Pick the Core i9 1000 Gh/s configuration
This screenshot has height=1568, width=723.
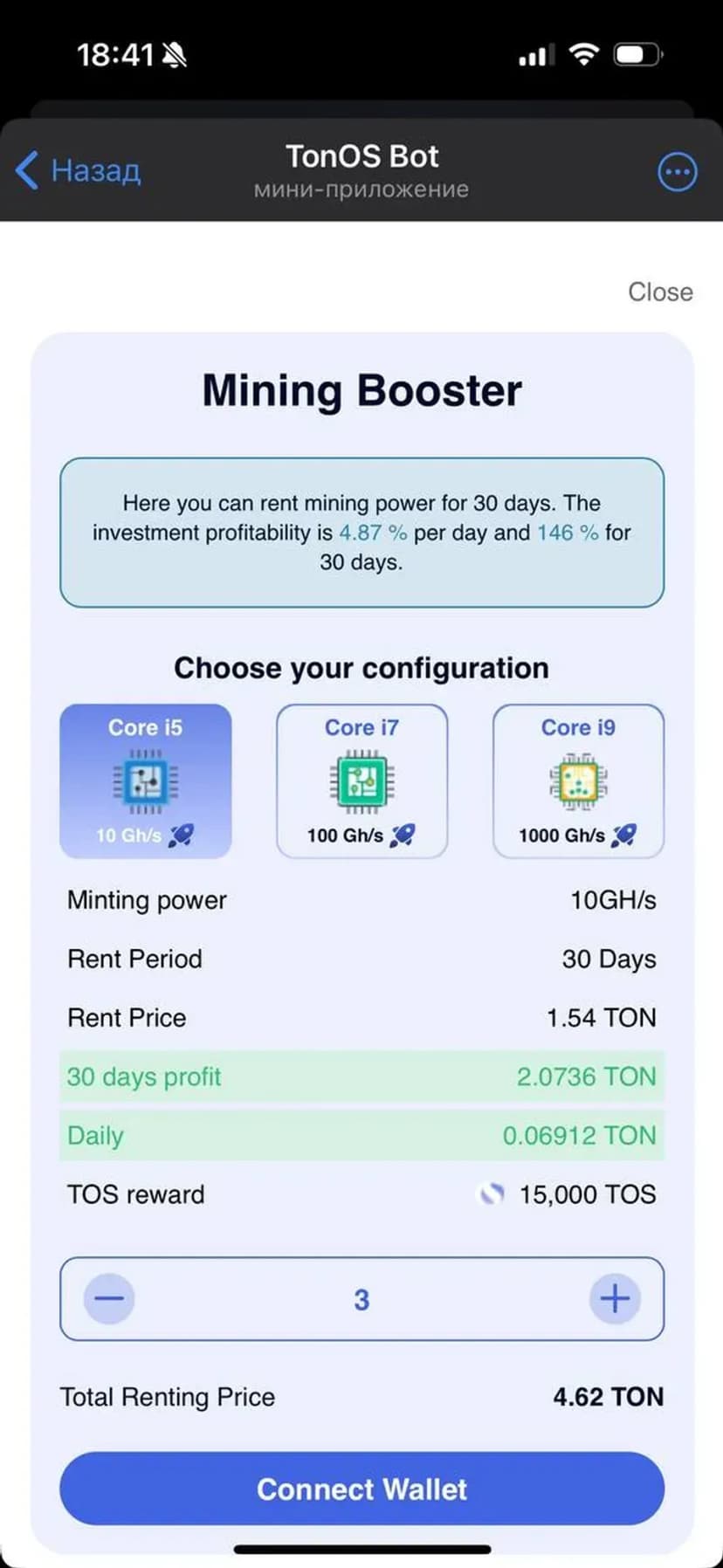pos(578,781)
